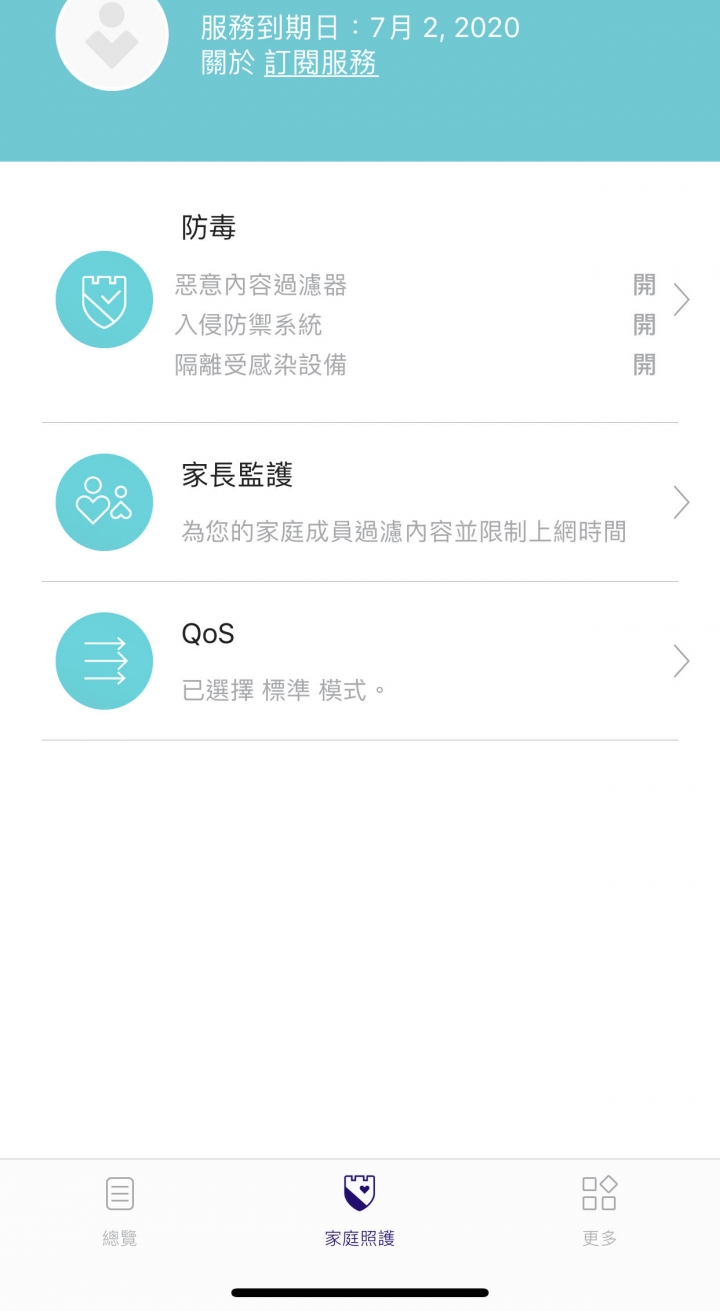
Task: Select the 家庭照護 tab
Action: coord(360,1210)
